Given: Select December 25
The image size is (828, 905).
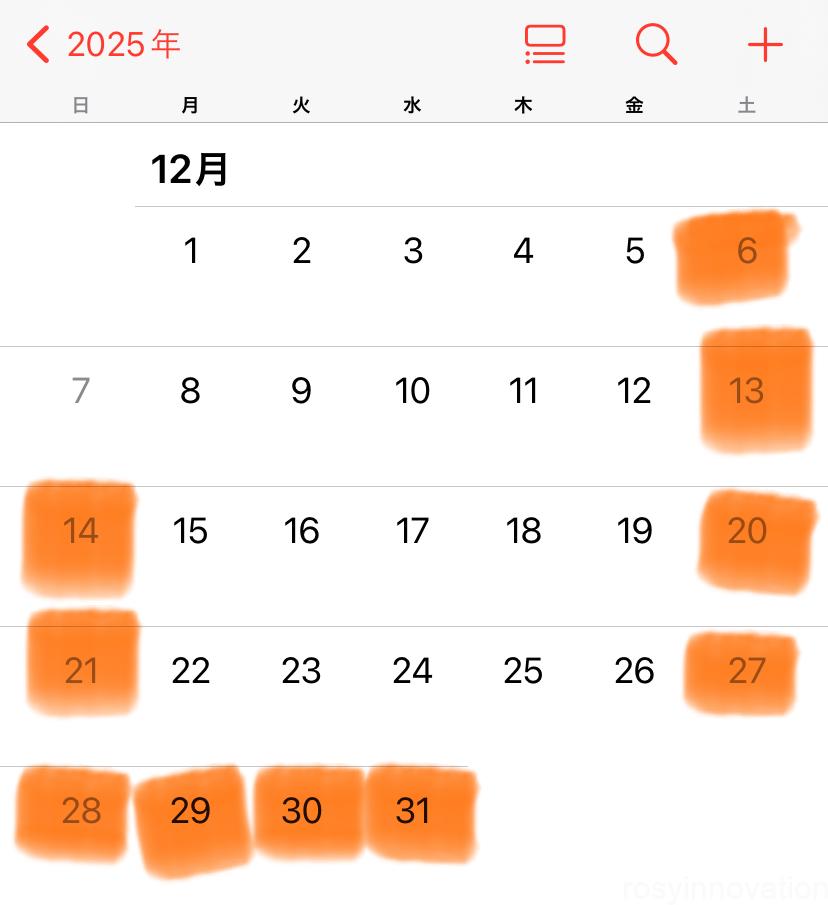Looking at the screenshot, I should point(523,671).
